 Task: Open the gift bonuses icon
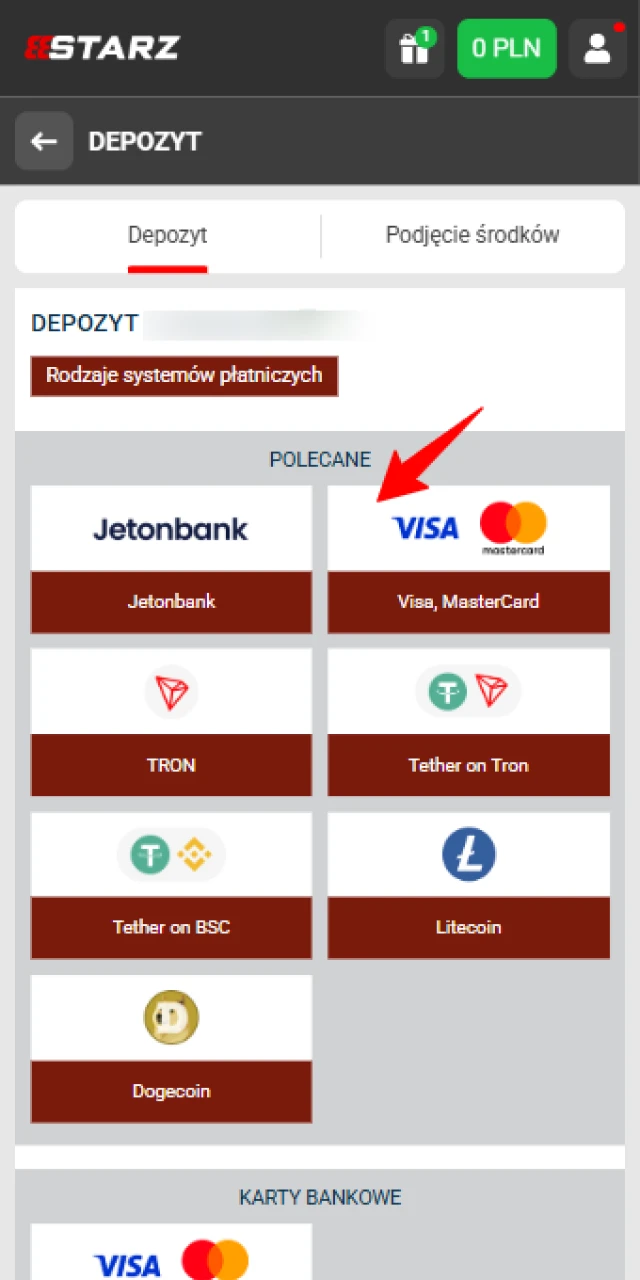(414, 48)
